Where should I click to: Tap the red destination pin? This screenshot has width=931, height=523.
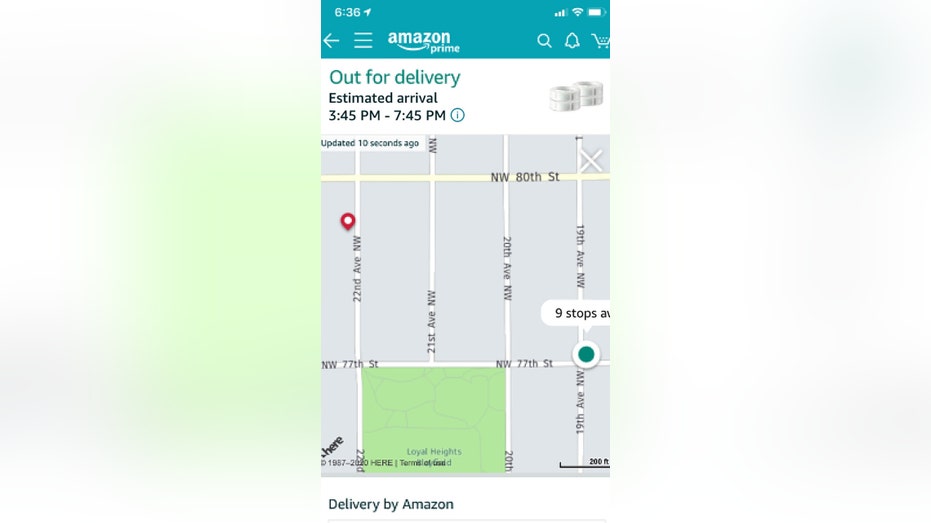coord(348,221)
